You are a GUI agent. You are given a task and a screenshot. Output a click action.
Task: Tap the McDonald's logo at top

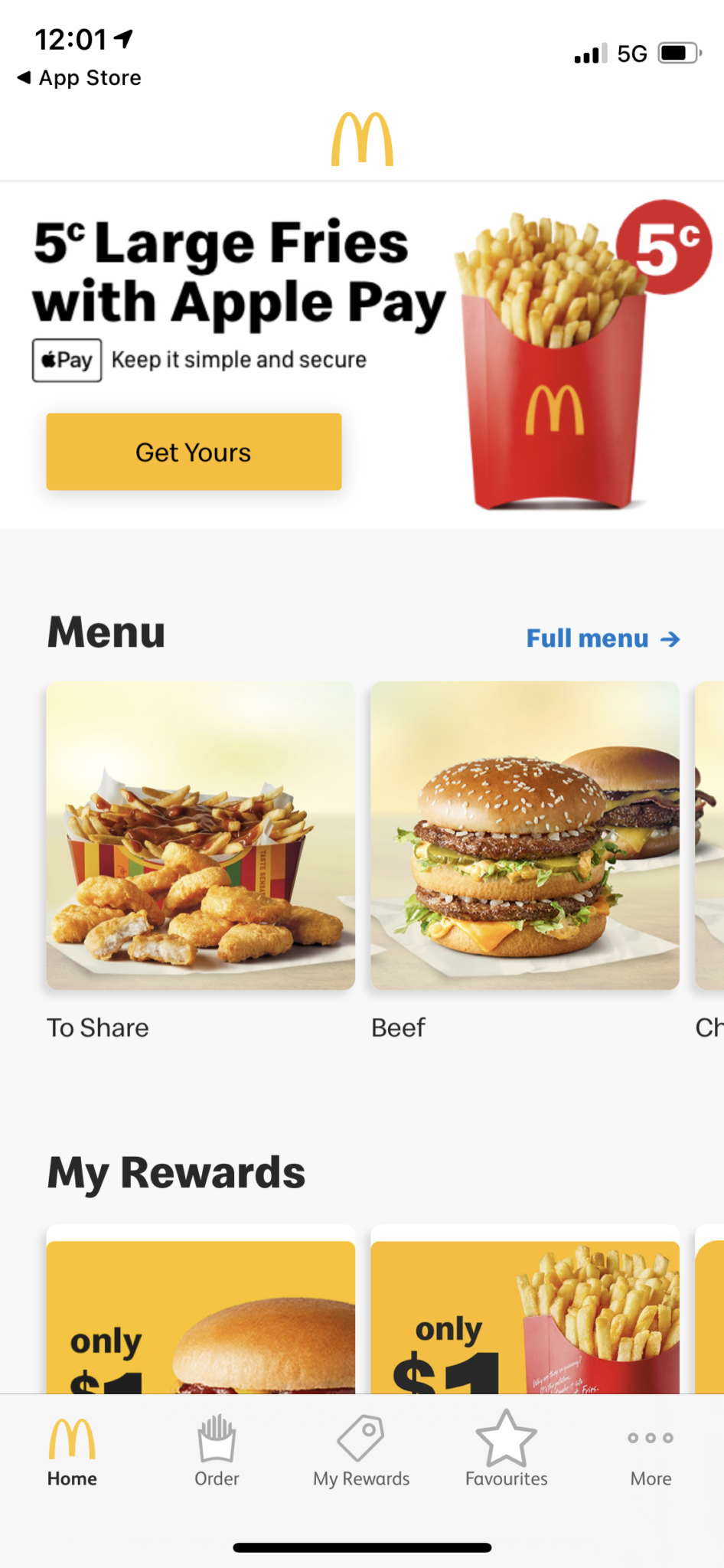(x=361, y=139)
